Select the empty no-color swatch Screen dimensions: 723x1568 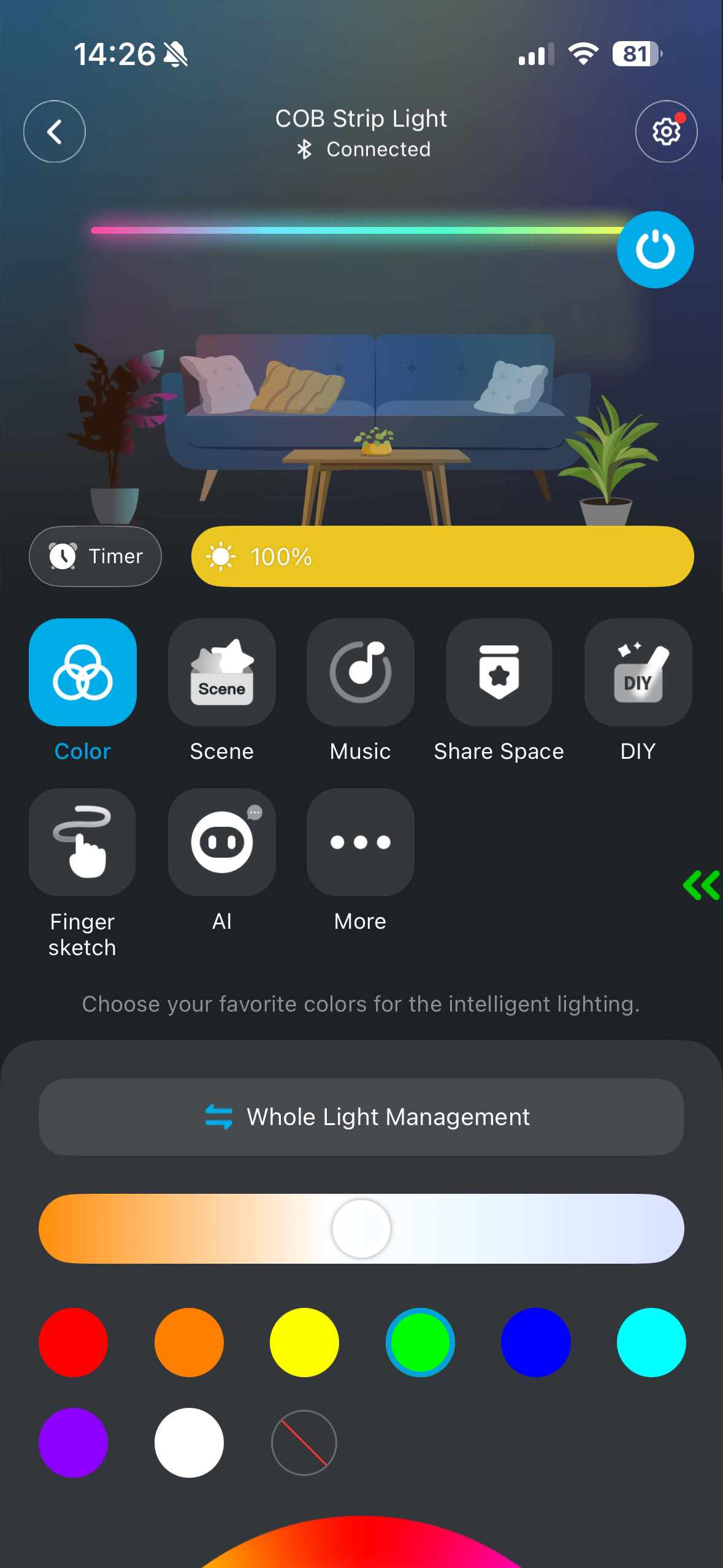click(304, 1443)
